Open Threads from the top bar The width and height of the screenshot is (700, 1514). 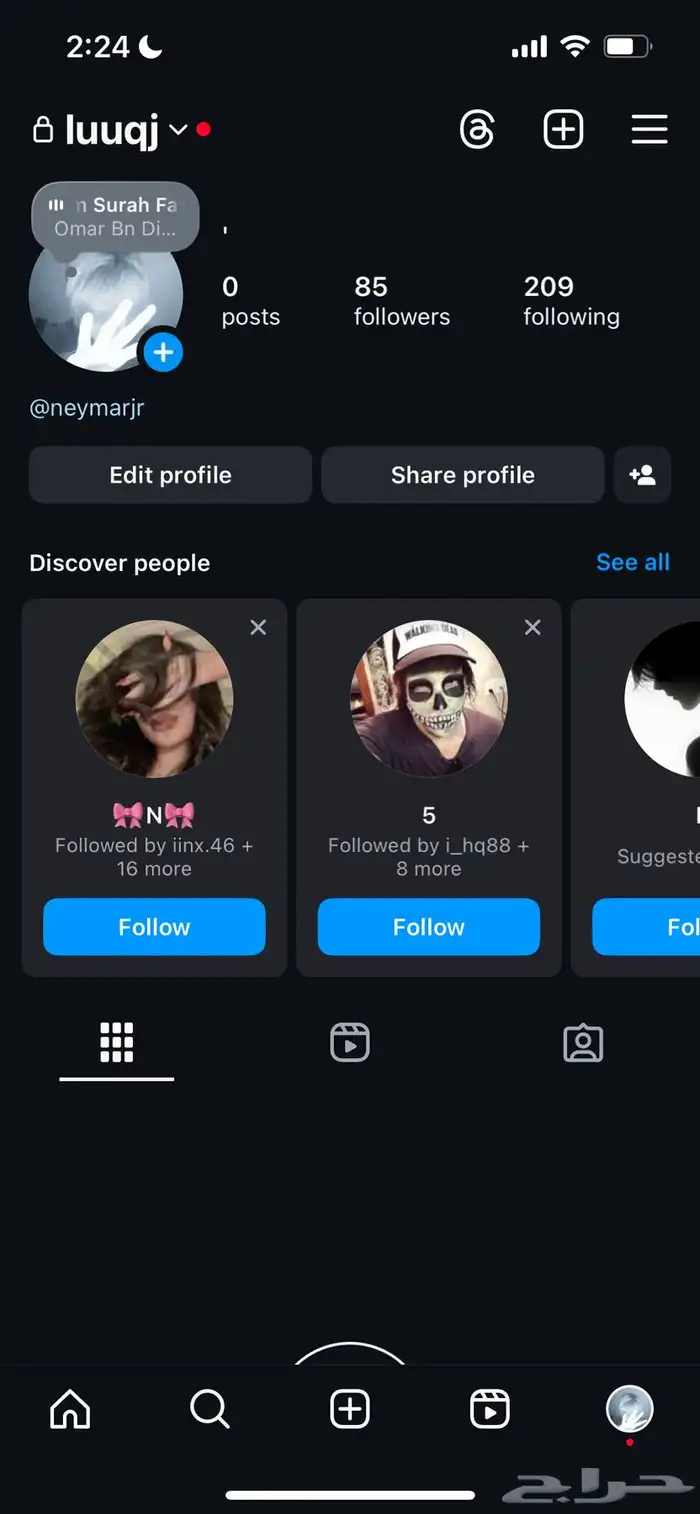[x=477, y=130]
